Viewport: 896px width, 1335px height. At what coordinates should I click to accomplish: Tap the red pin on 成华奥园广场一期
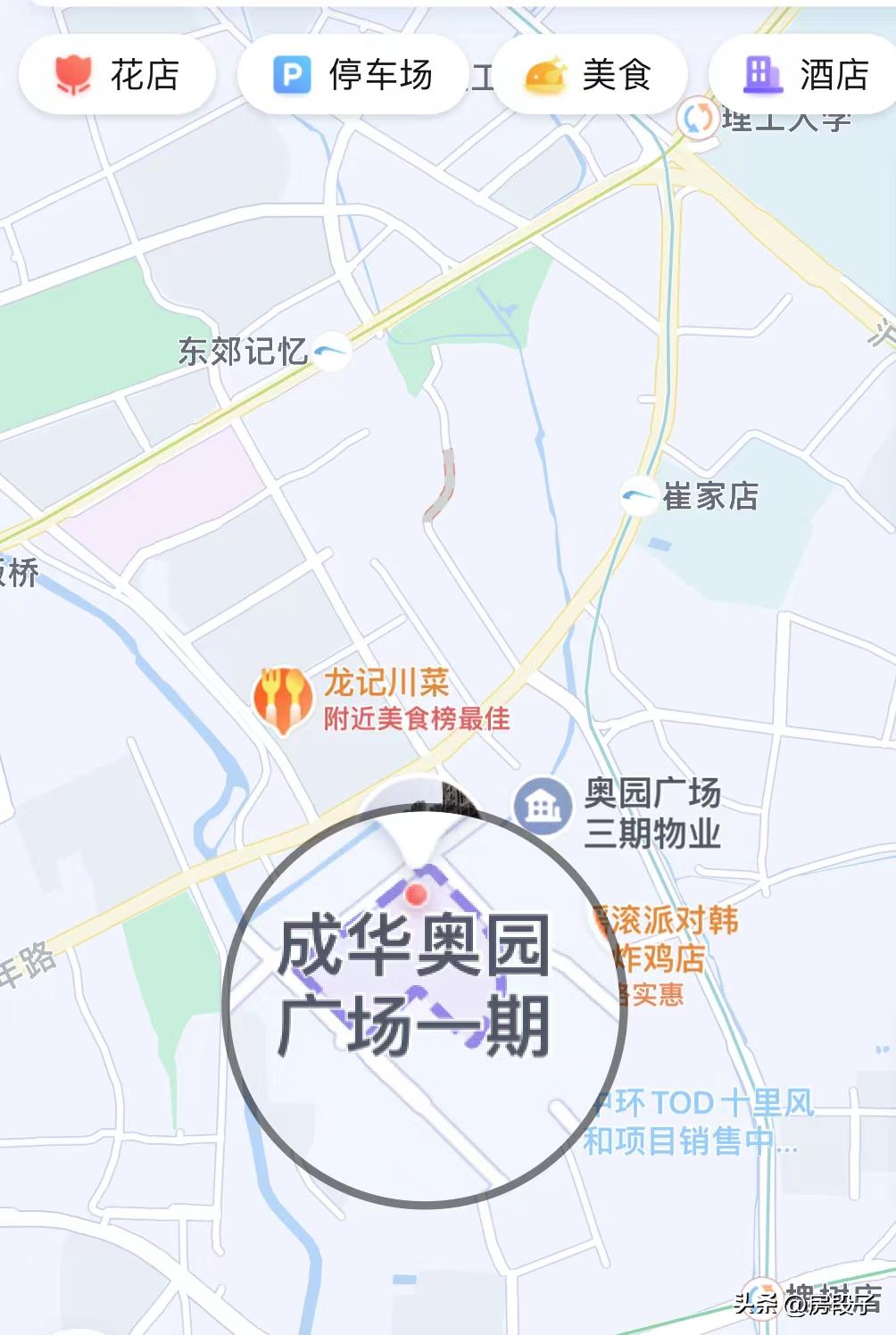(415, 896)
